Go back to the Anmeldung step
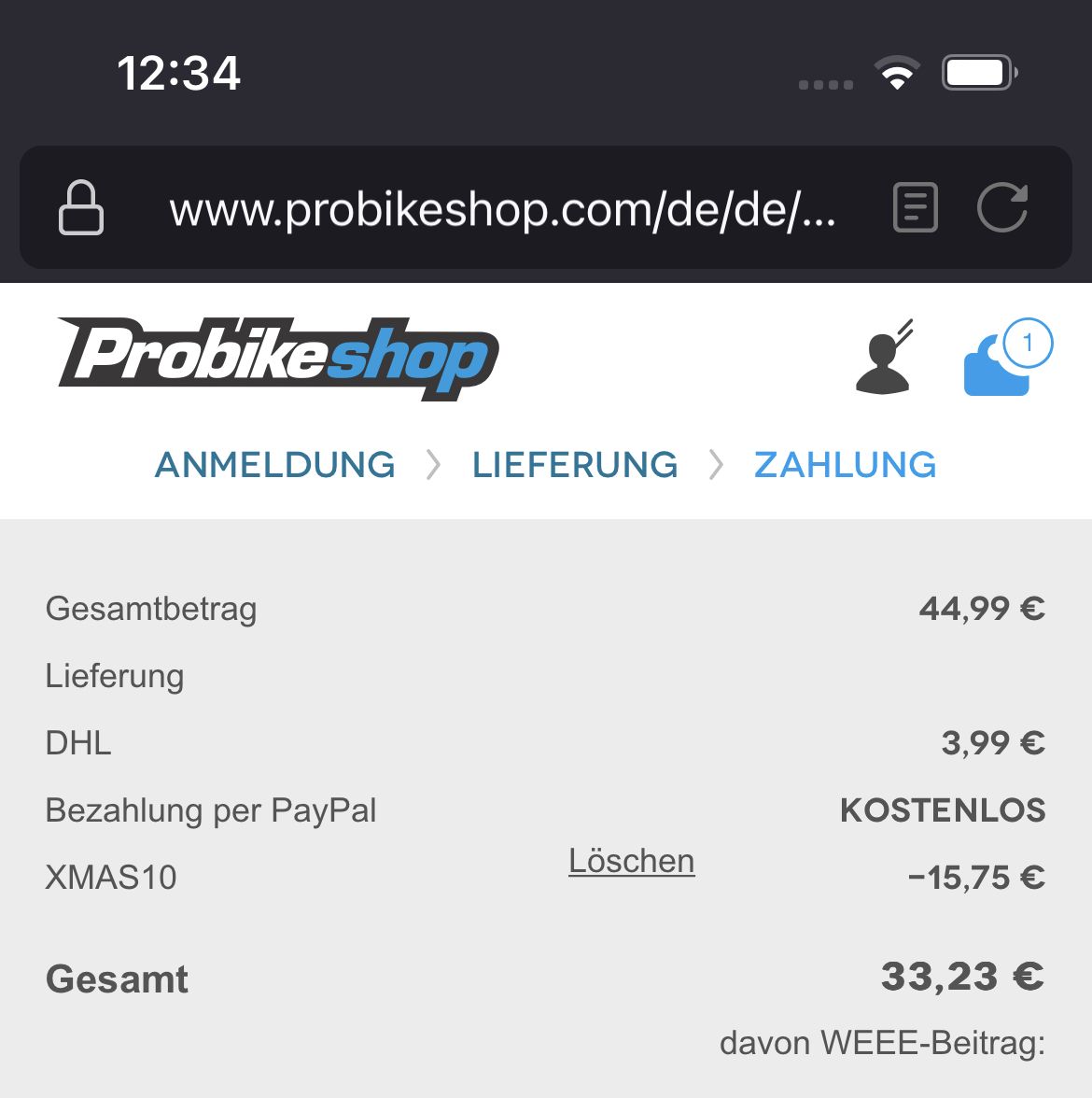The height and width of the screenshot is (1098, 1092). pyautogui.click(x=275, y=465)
